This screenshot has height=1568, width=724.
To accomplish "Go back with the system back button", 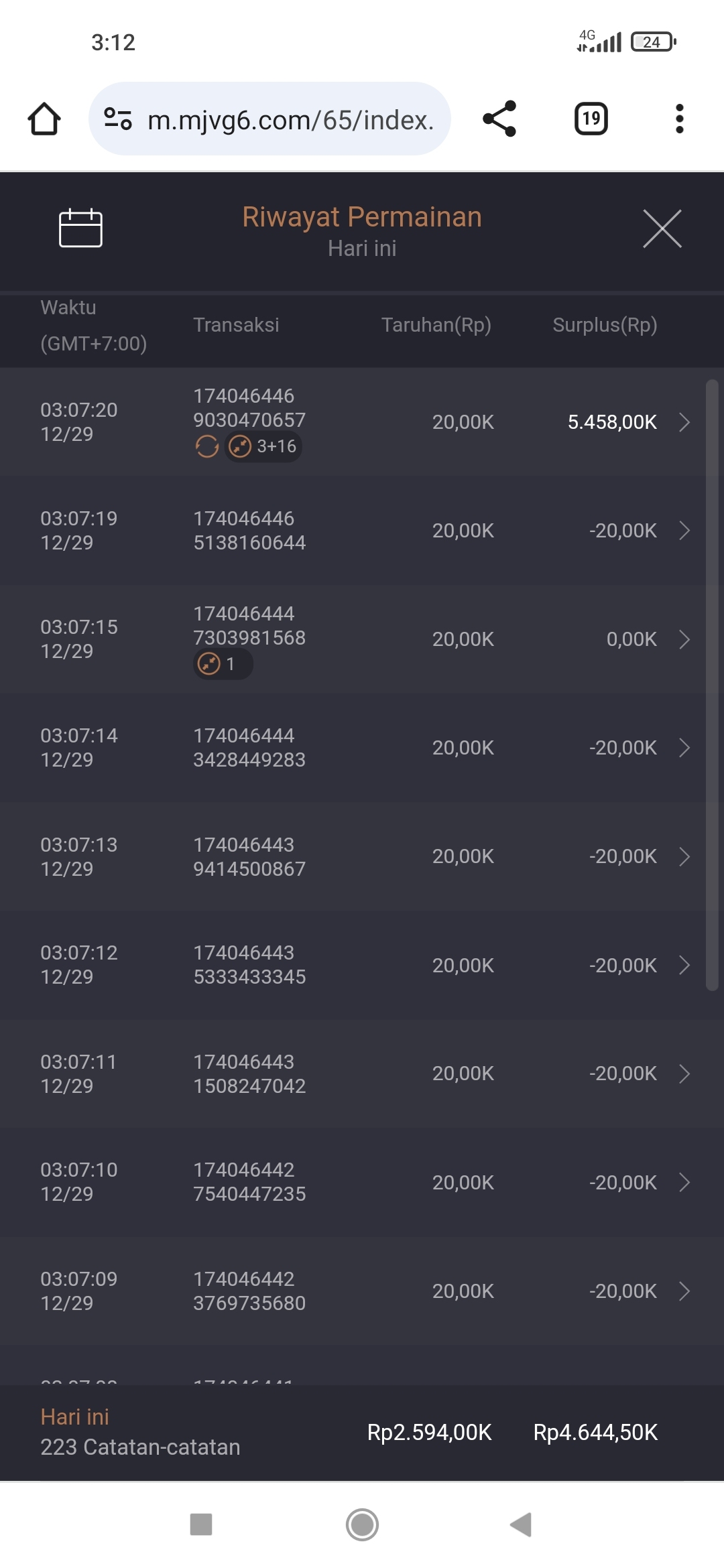I will [x=521, y=1524].
